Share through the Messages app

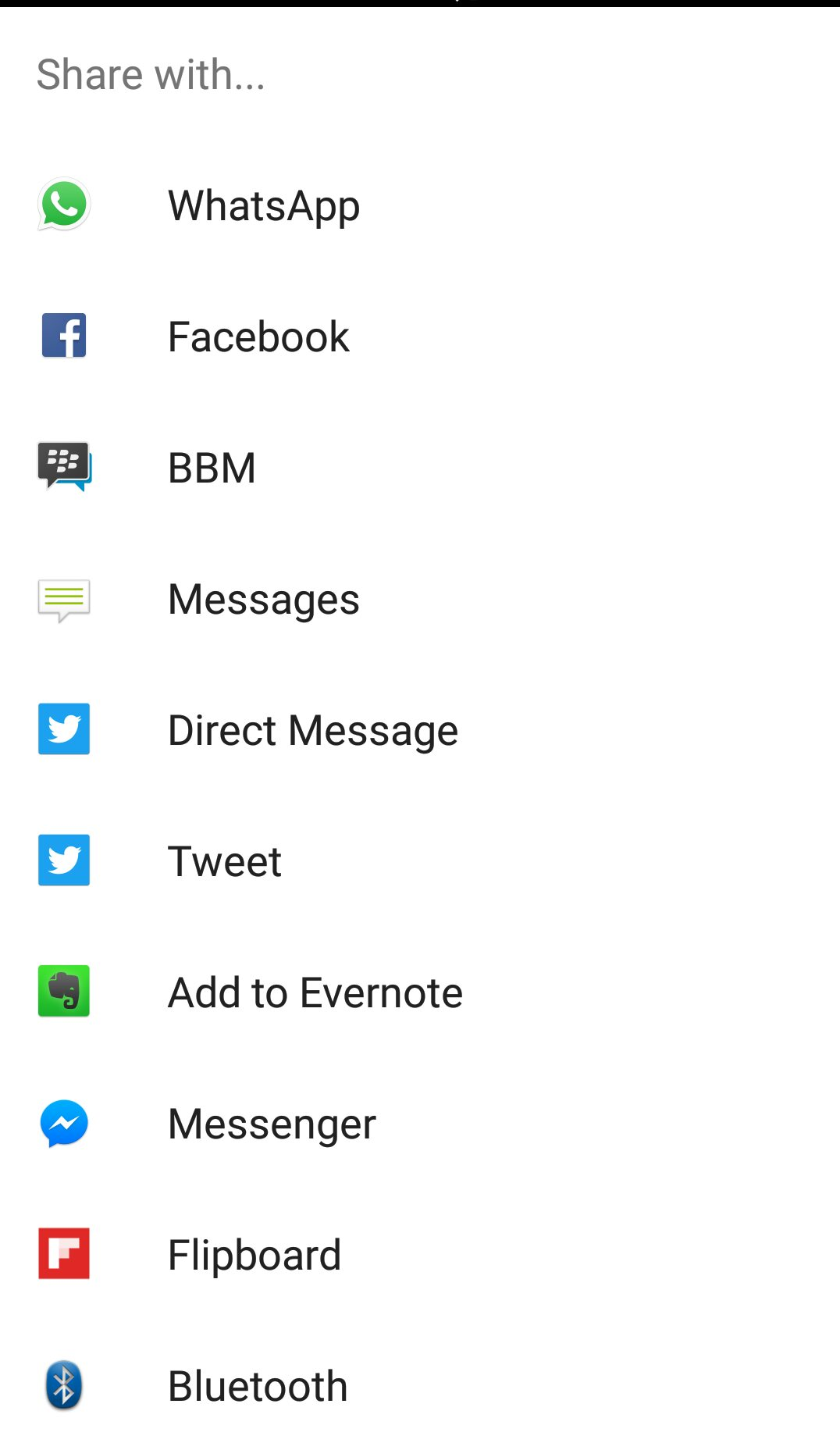[420, 599]
